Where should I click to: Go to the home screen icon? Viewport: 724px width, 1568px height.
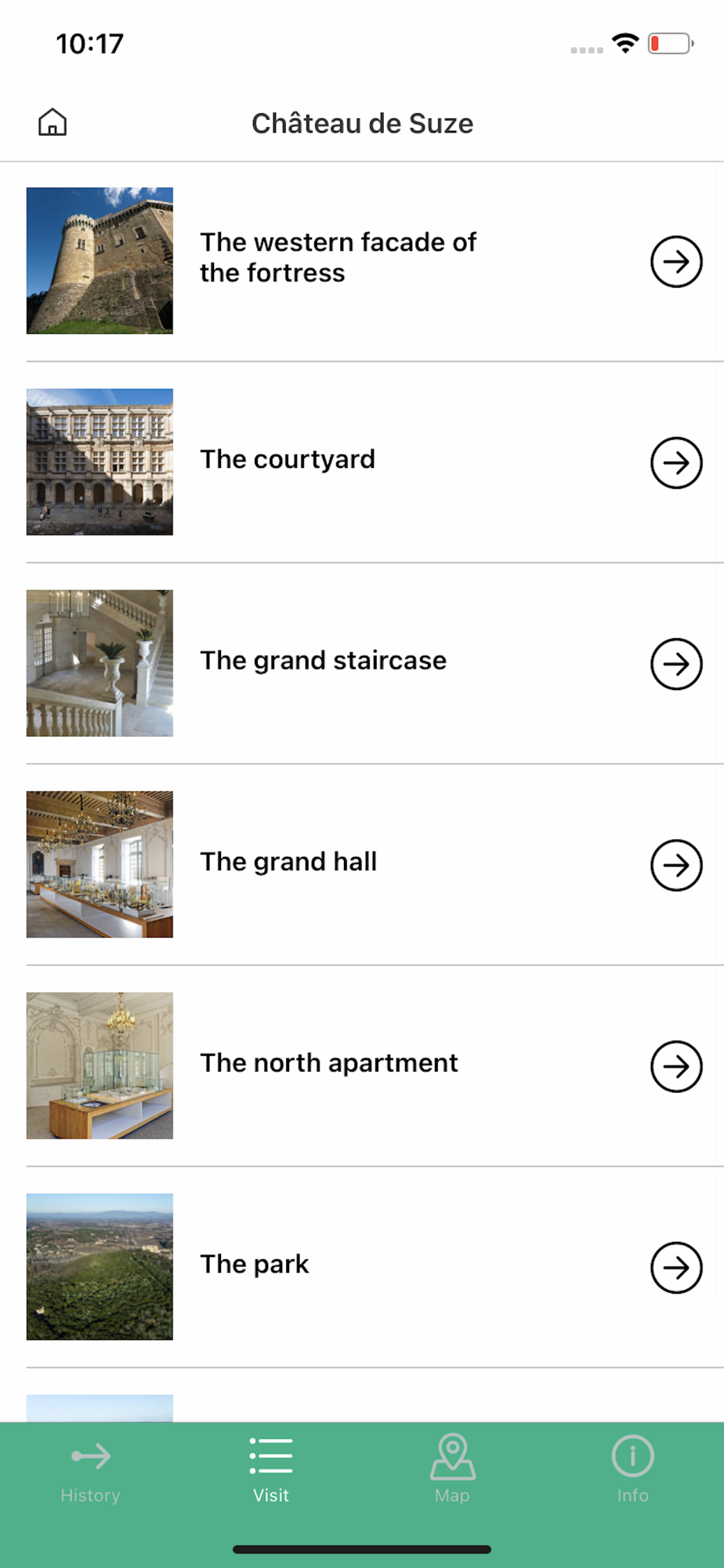(52, 123)
